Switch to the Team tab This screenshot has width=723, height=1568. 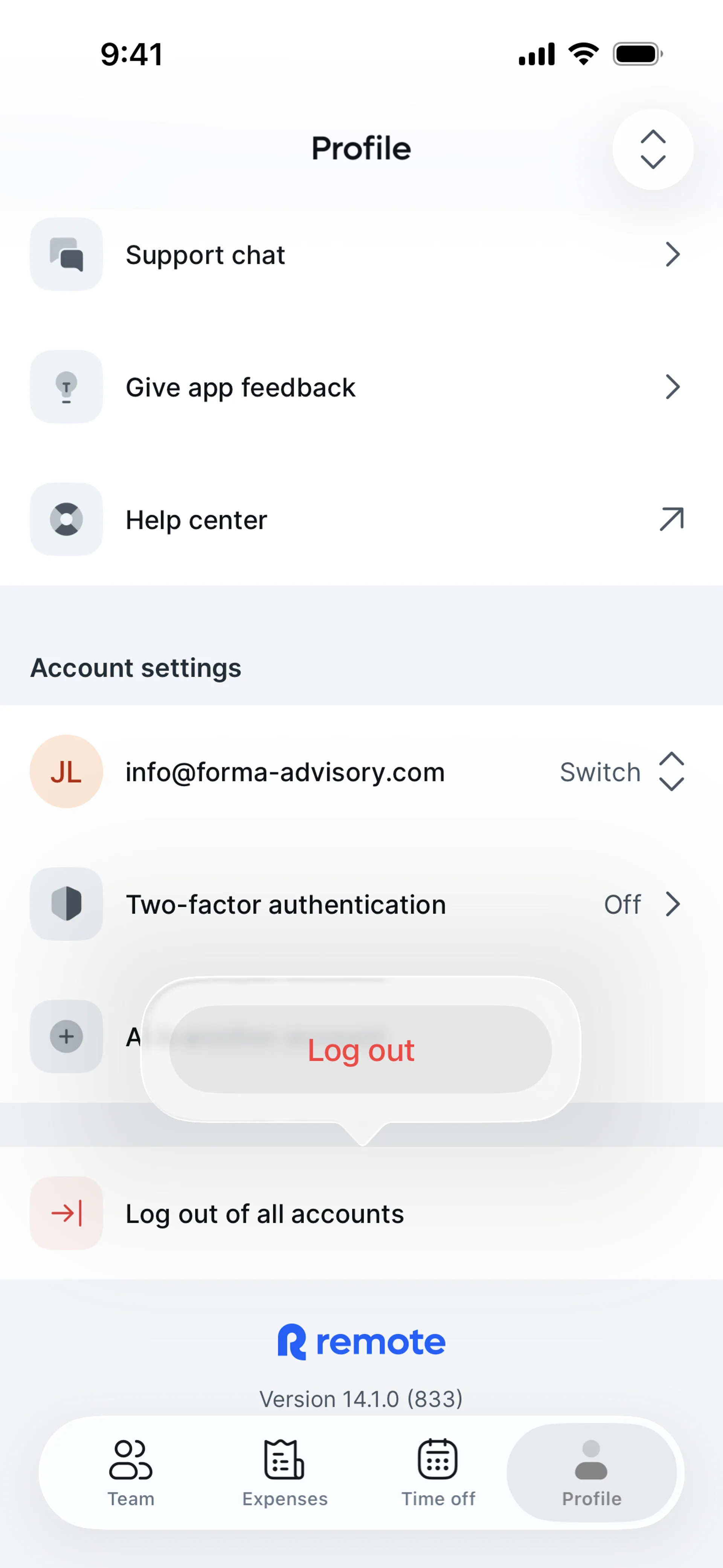pos(131,1473)
